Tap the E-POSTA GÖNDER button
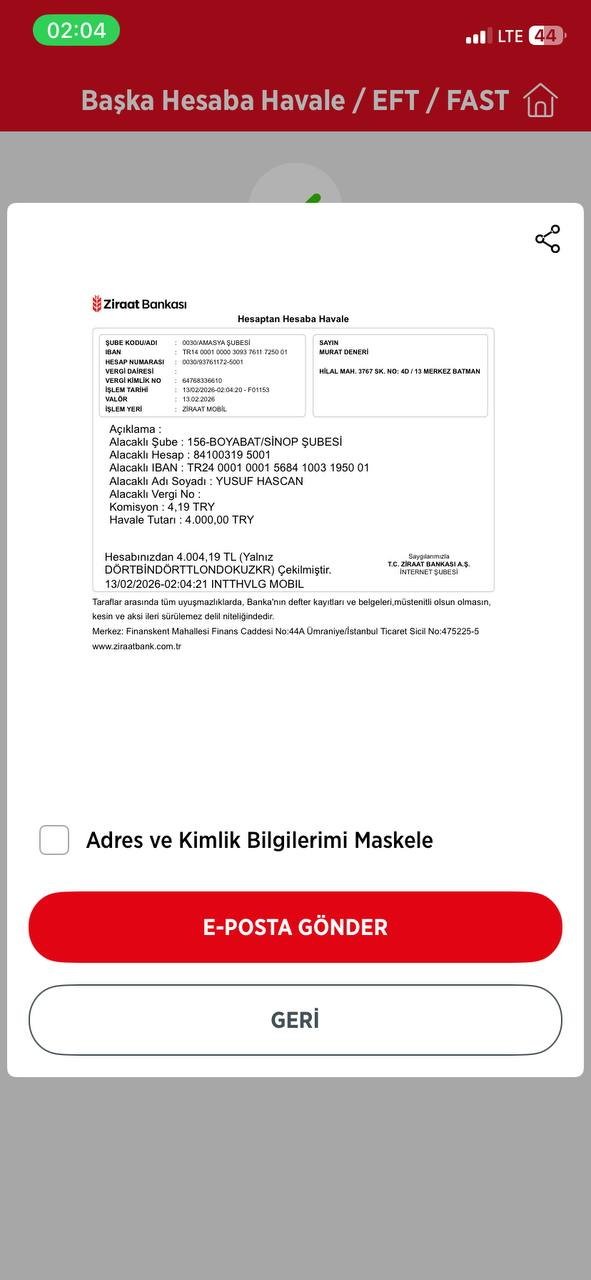 pos(295,927)
